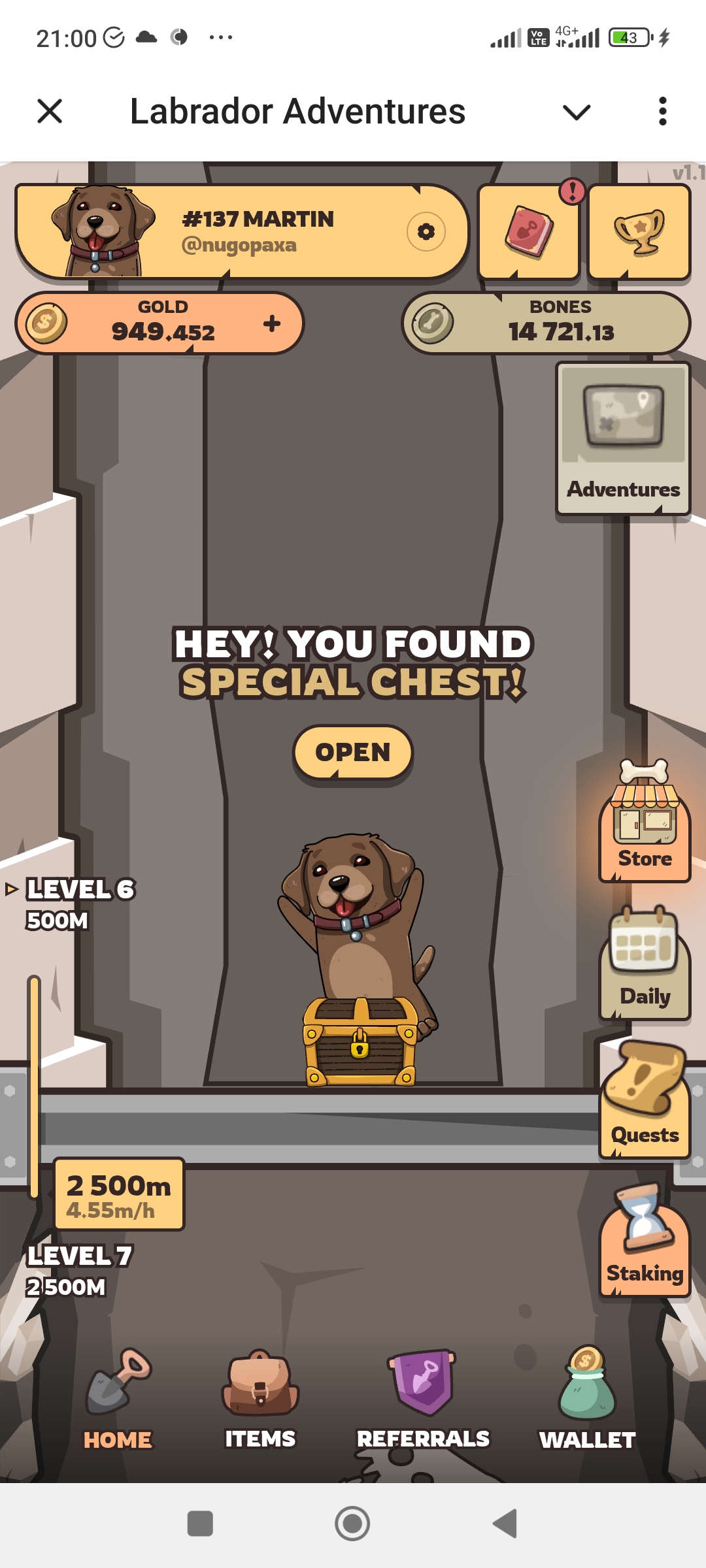Tap the system back button

click(505, 1524)
